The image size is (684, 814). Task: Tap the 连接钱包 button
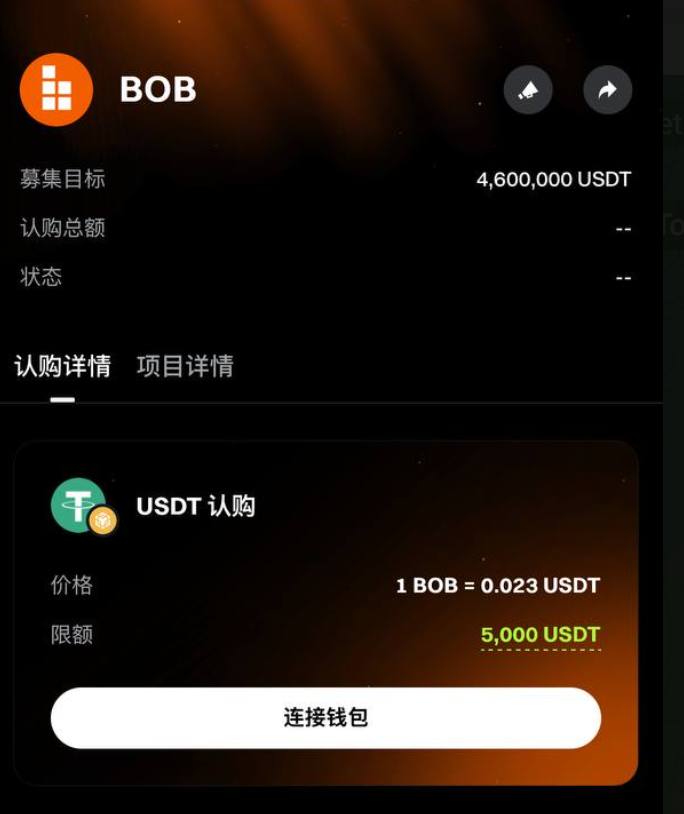point(326,717)
